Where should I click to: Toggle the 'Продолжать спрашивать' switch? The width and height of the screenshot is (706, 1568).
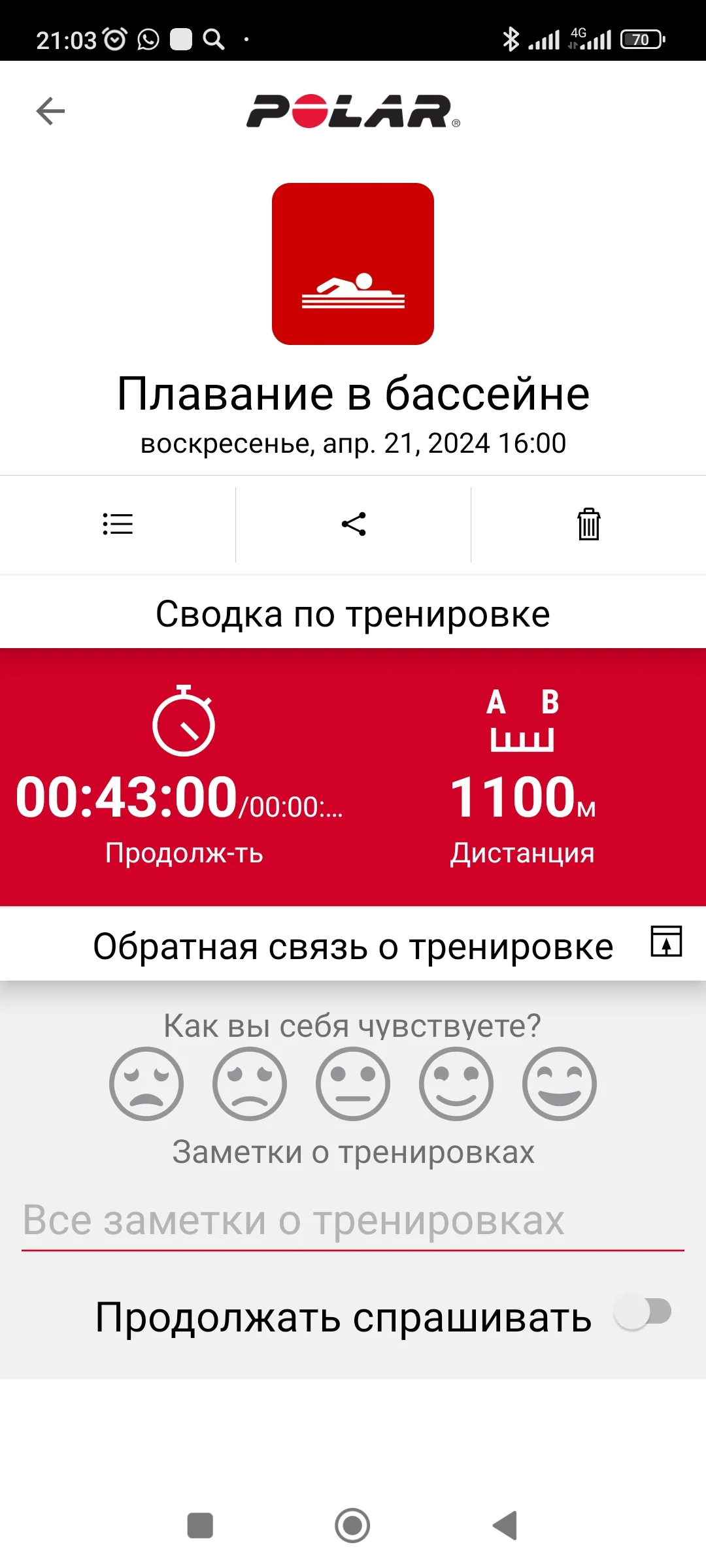click(643, 1312)
